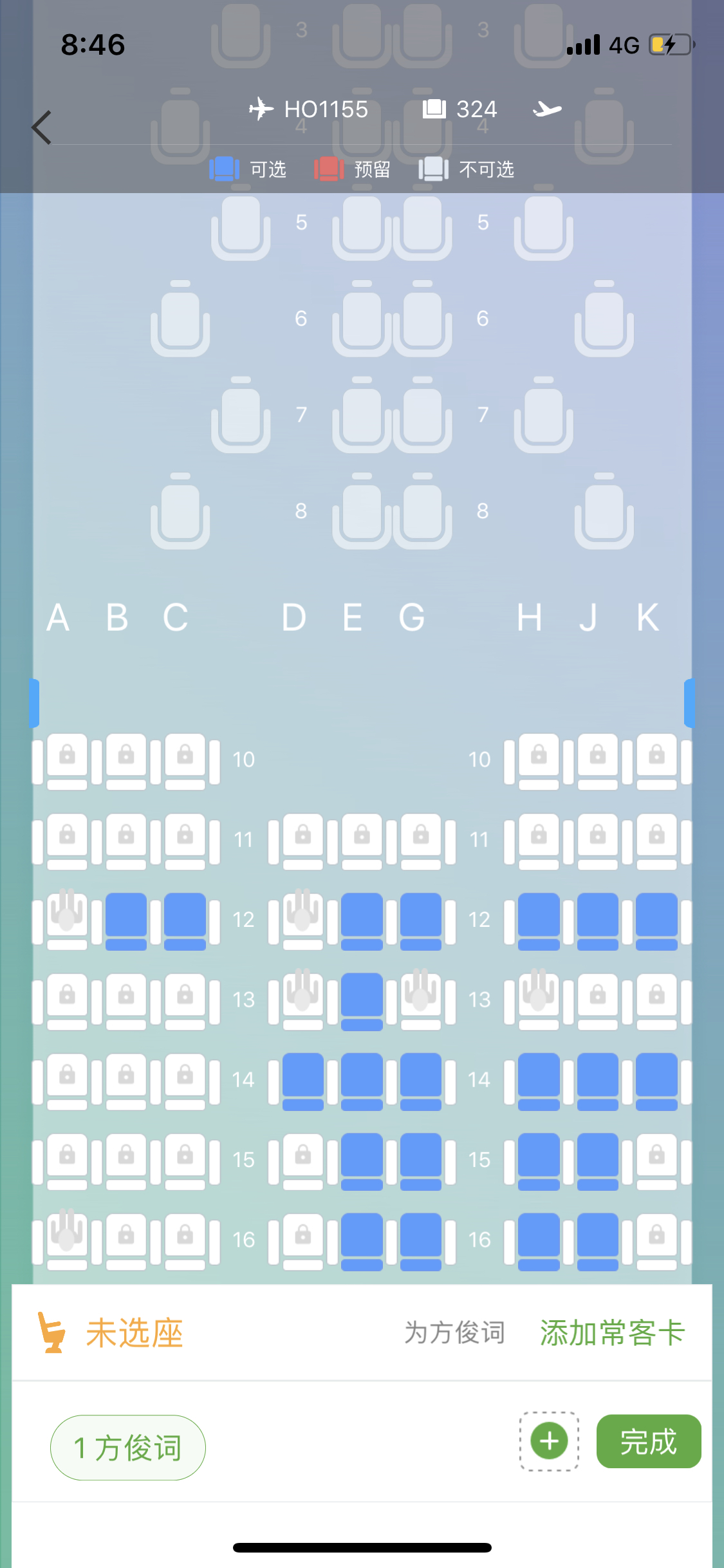Select passenger chip 1 方俊词
The image size is (724, 1568).
pos(128,1448)
